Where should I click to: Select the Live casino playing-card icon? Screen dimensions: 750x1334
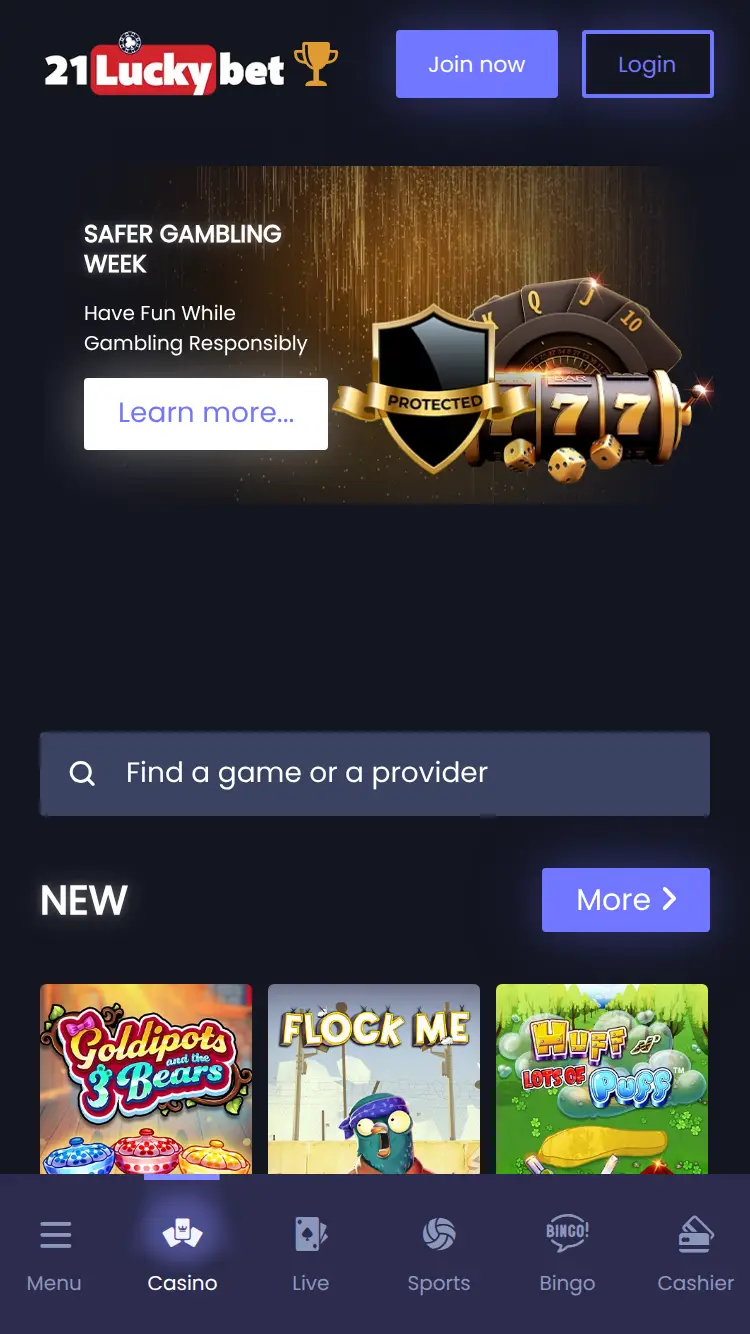[x=310, y=1234]
